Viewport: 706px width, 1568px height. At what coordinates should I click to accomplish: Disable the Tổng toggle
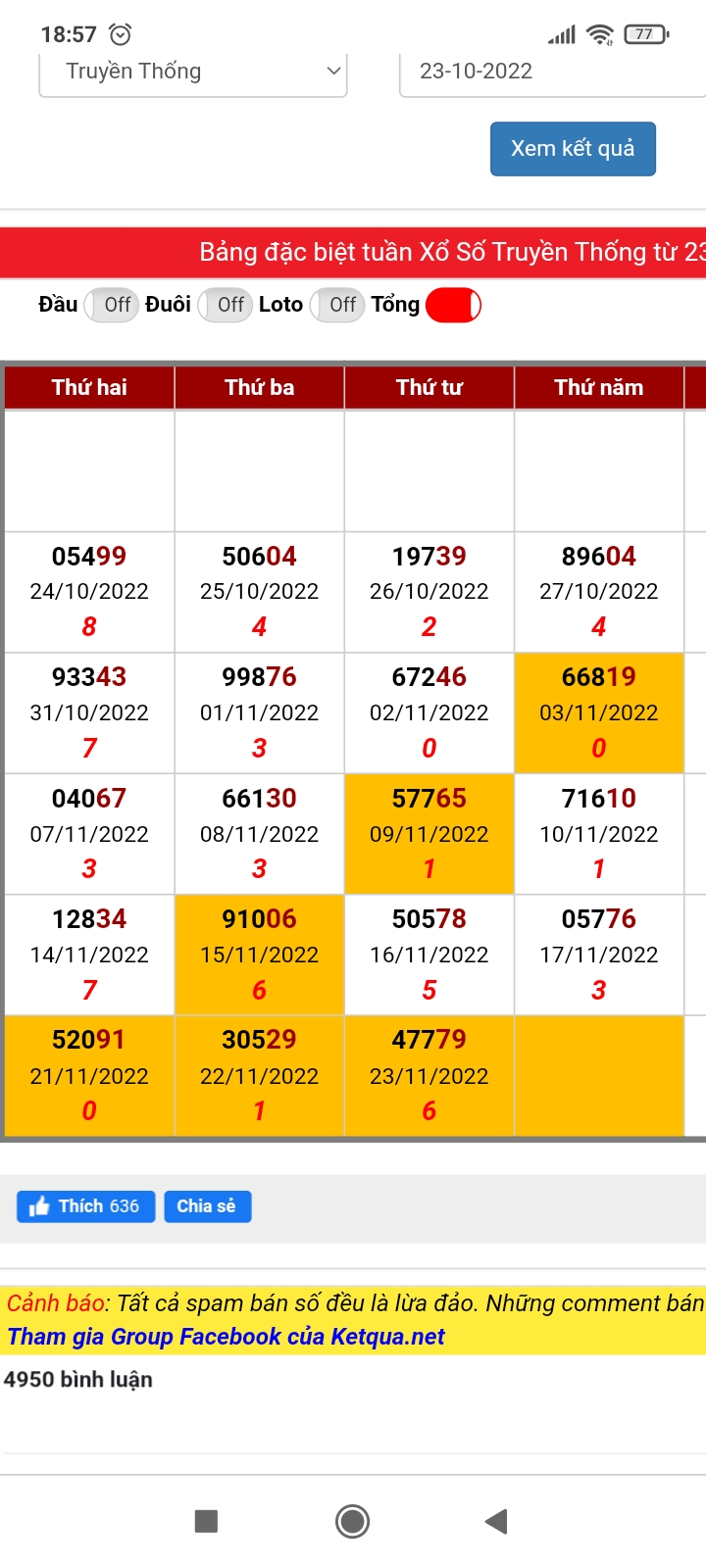pos(453,305)
